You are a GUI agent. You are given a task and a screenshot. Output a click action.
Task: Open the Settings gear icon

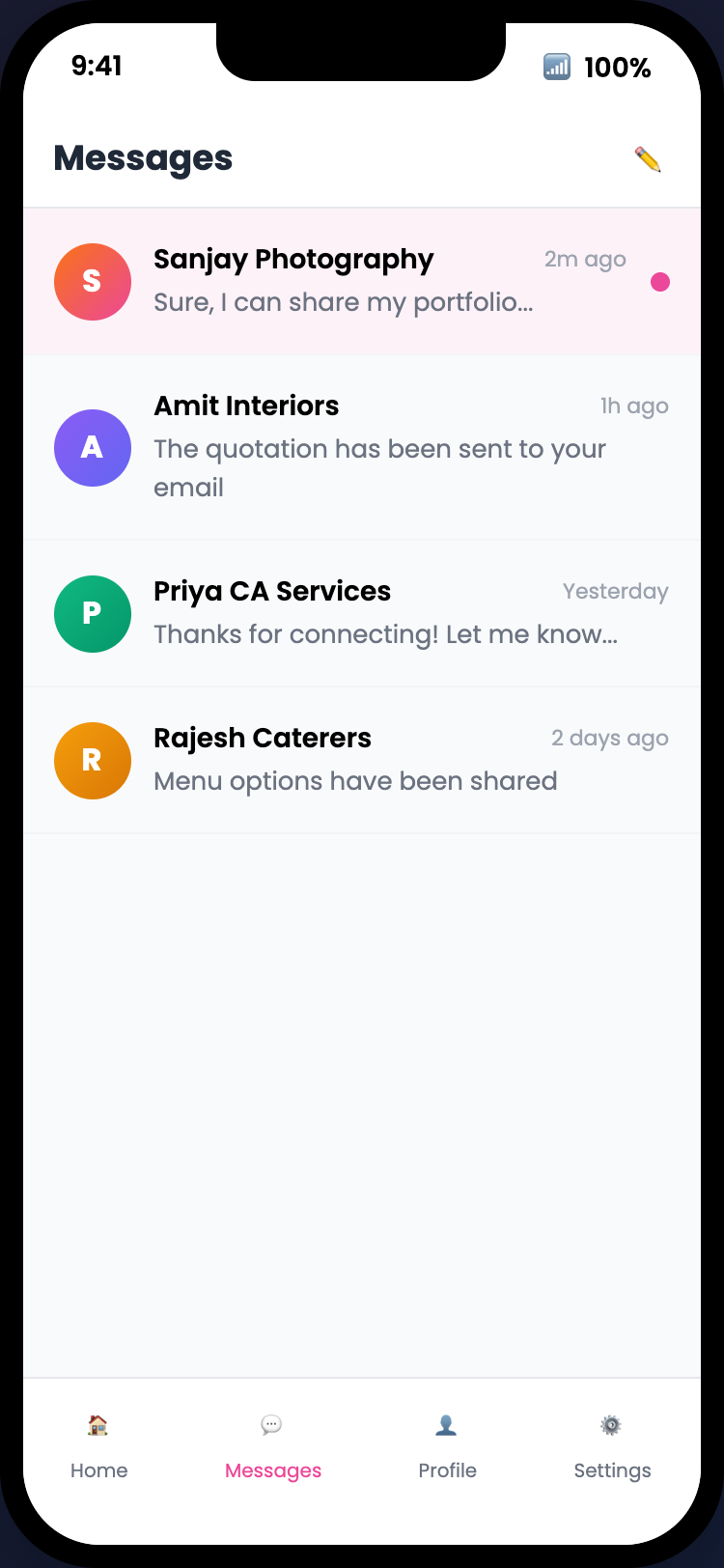click(x=612, y=1425)
